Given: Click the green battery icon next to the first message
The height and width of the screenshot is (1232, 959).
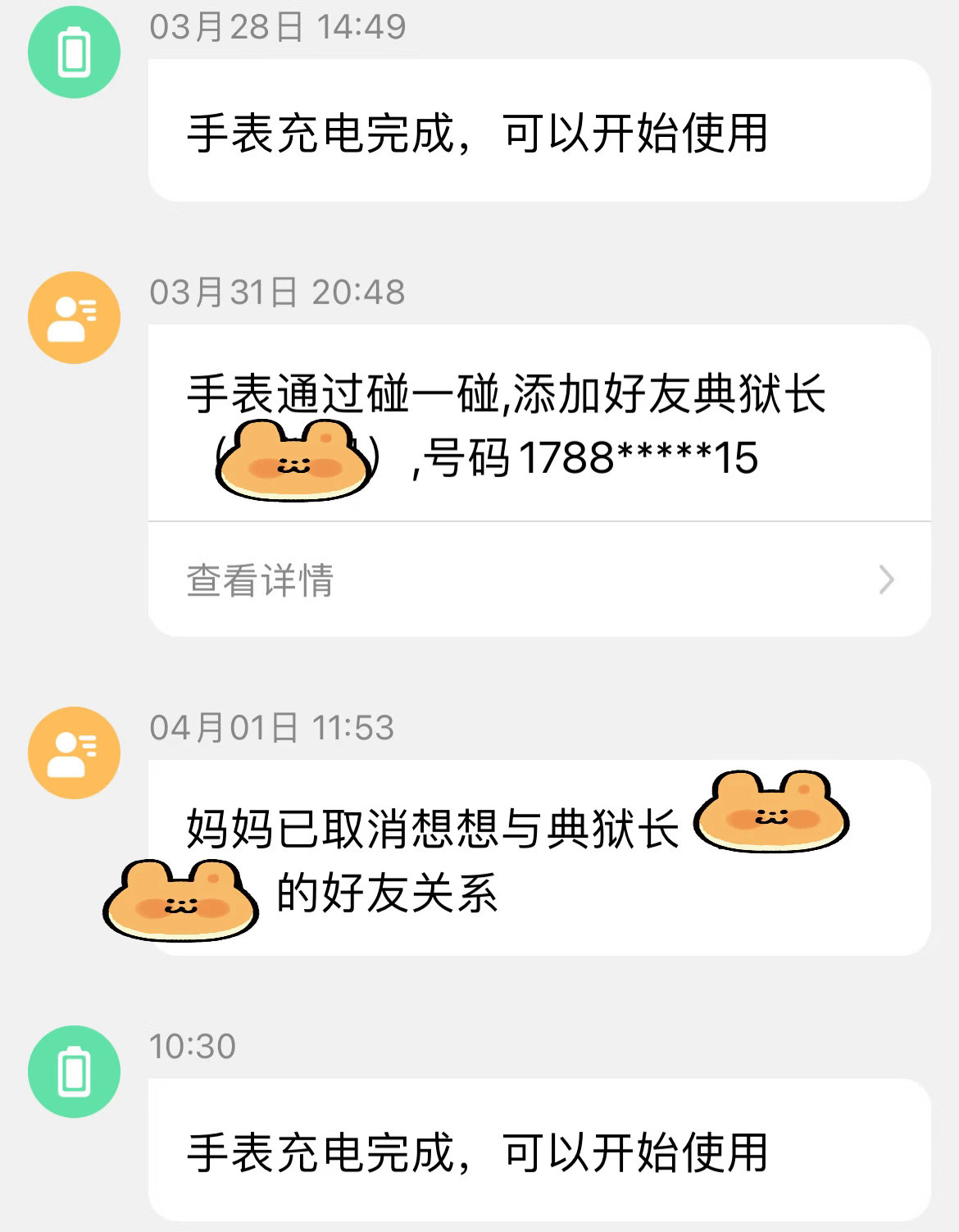Looking at the screenshot, I should click(73, 52).
